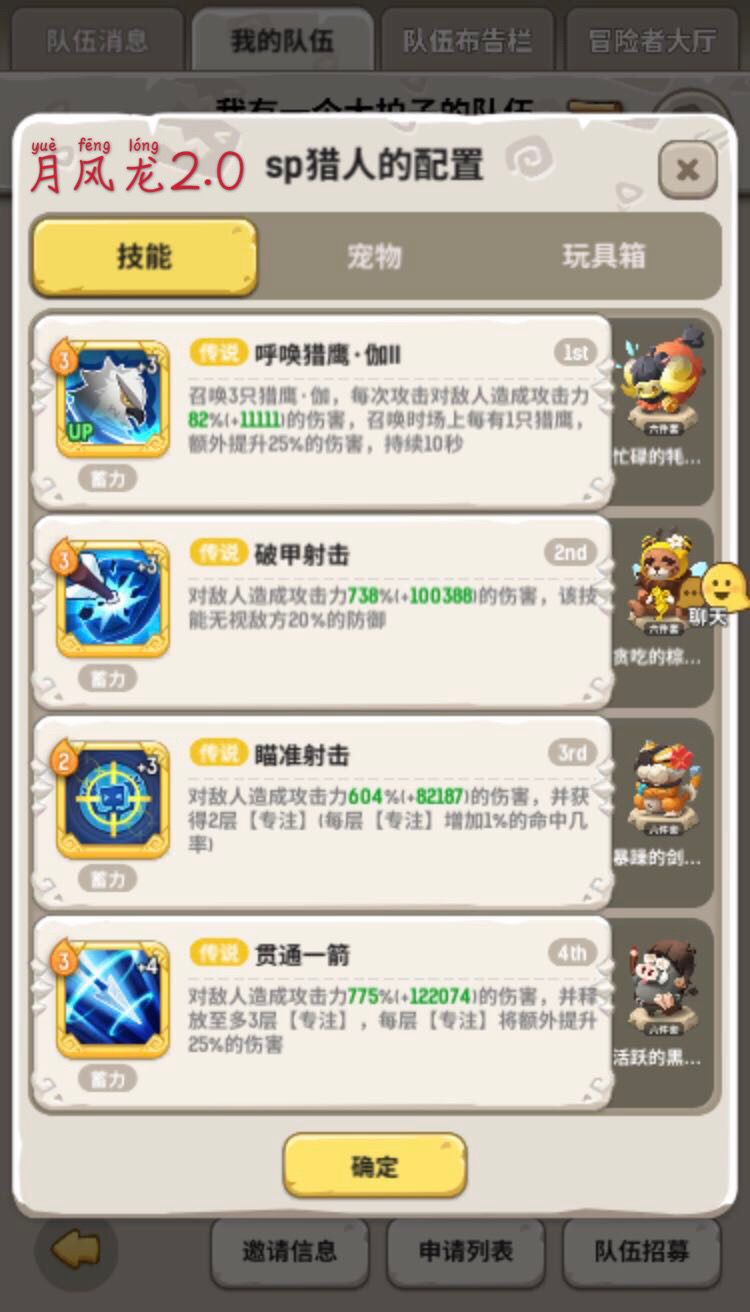Click 队伍招募 to recruit members
The width and height of the screenshot is (750, 1312).
[643, 1251]
